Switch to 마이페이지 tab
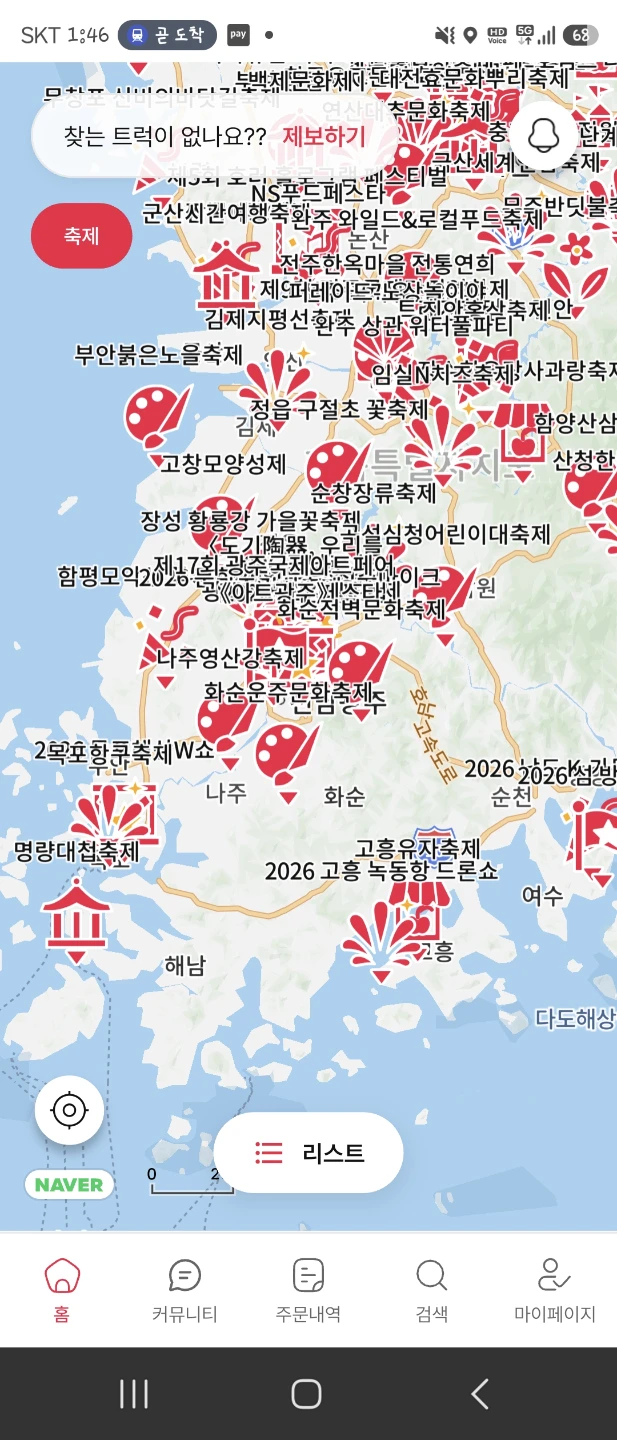617x1440 pixels. coord(555,1290)
